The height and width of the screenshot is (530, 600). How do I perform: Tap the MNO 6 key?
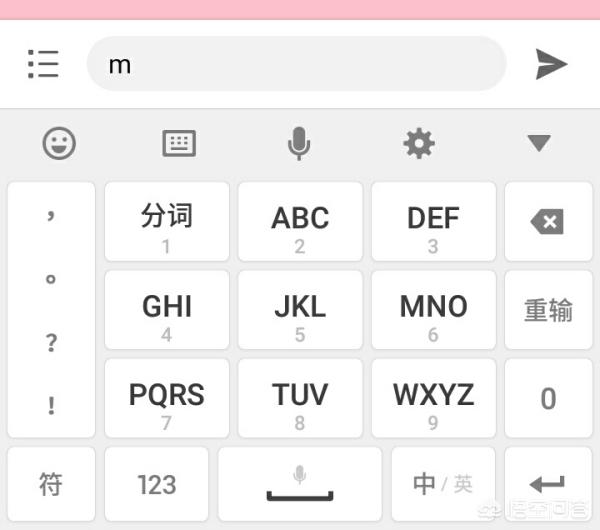(x=433, y=310)
